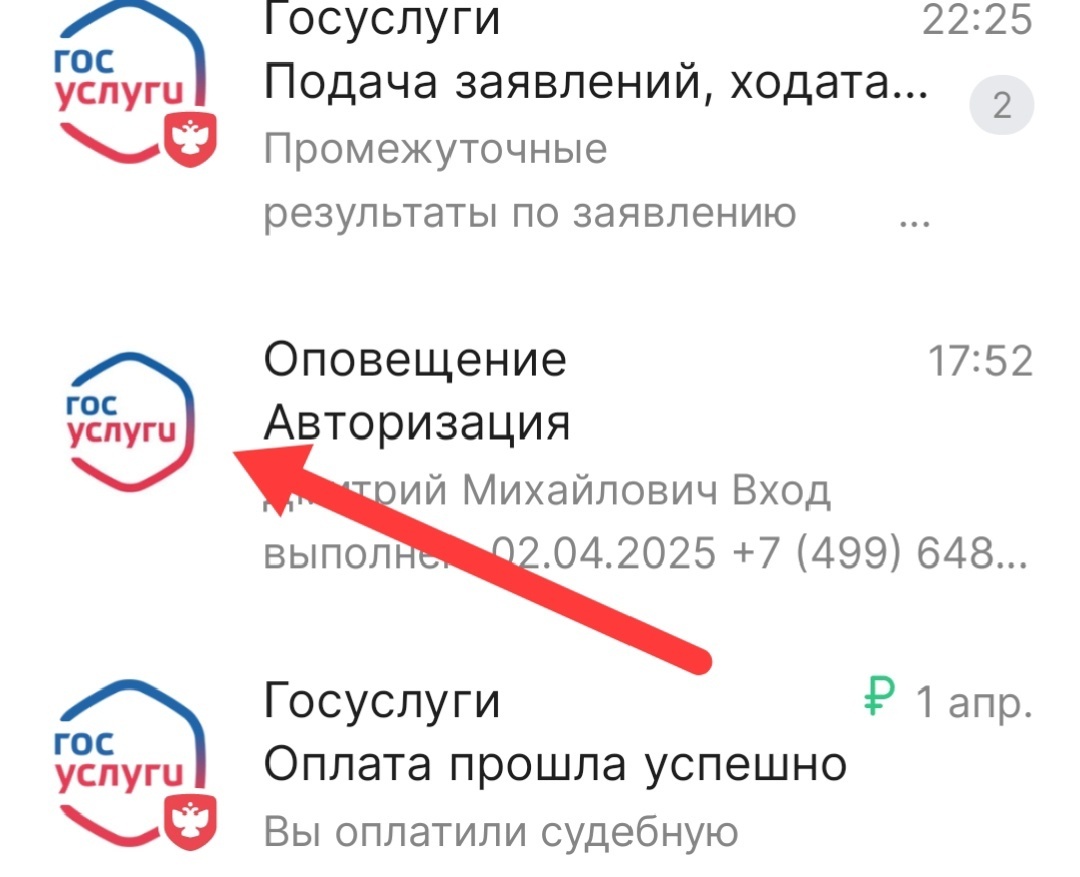Screen dimensions: 1080x877
Task: Open the Оповещение Авторизация email from 17:52
Action: [x=540, y=458]
